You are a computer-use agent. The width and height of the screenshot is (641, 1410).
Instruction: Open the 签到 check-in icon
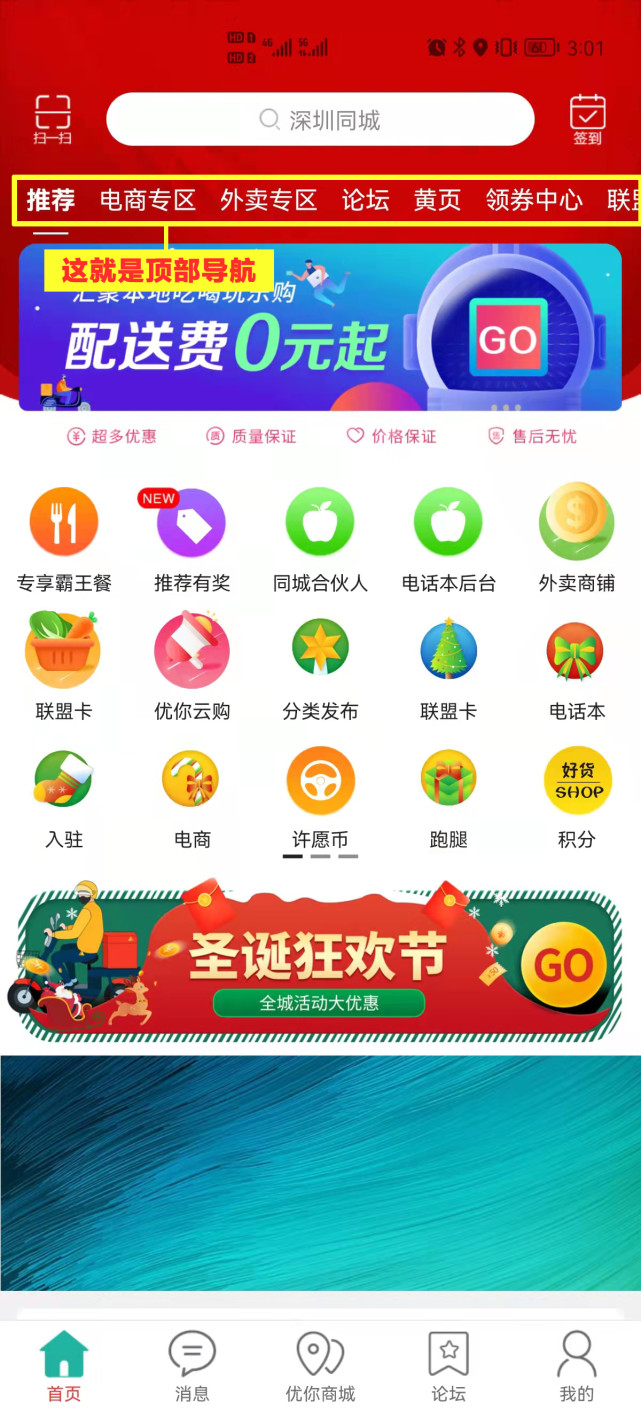tap(587, 119)
